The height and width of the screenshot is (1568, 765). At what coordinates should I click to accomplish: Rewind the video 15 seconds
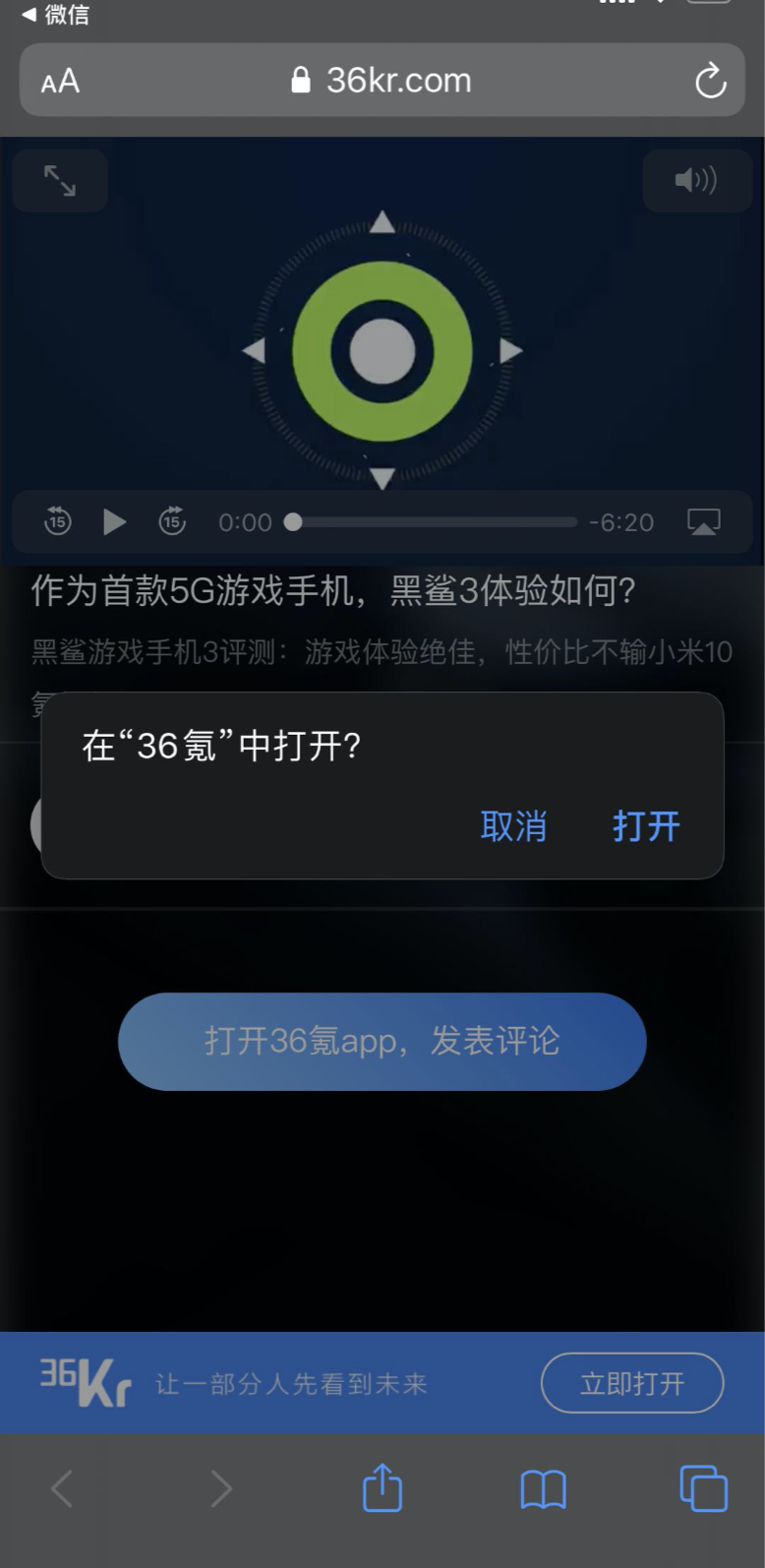pos(58,521)
